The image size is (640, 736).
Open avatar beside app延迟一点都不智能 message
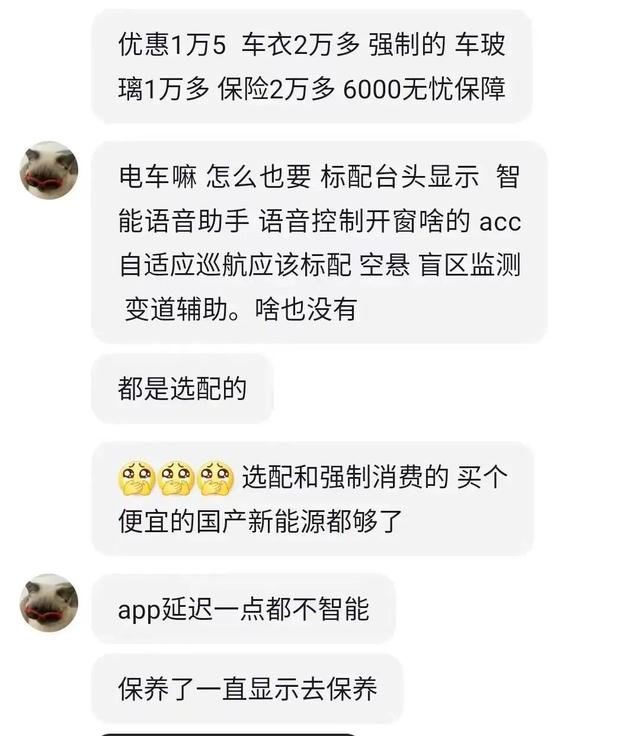(49, 603)
